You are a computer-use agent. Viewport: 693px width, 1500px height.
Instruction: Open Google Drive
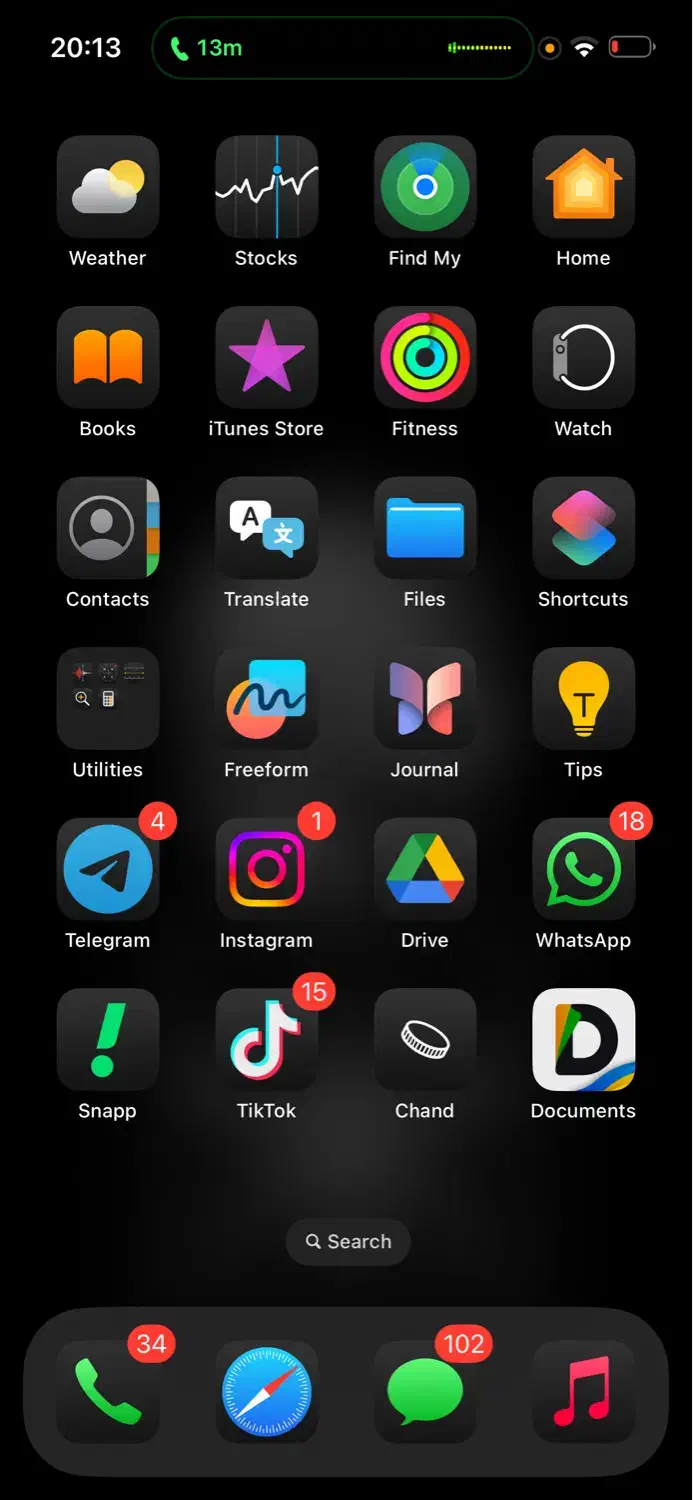coord(425,869)
